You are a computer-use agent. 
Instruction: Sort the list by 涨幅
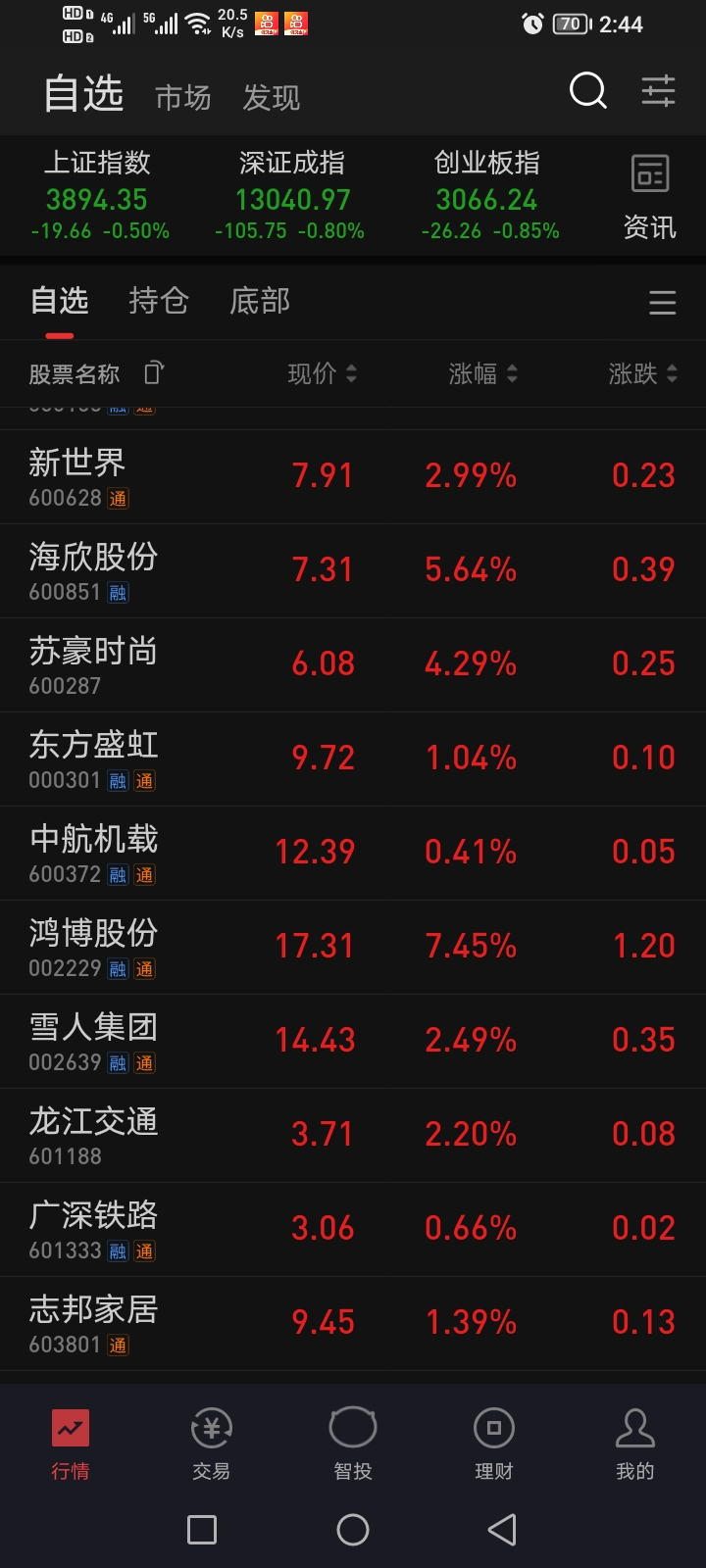tap(483, 373)
